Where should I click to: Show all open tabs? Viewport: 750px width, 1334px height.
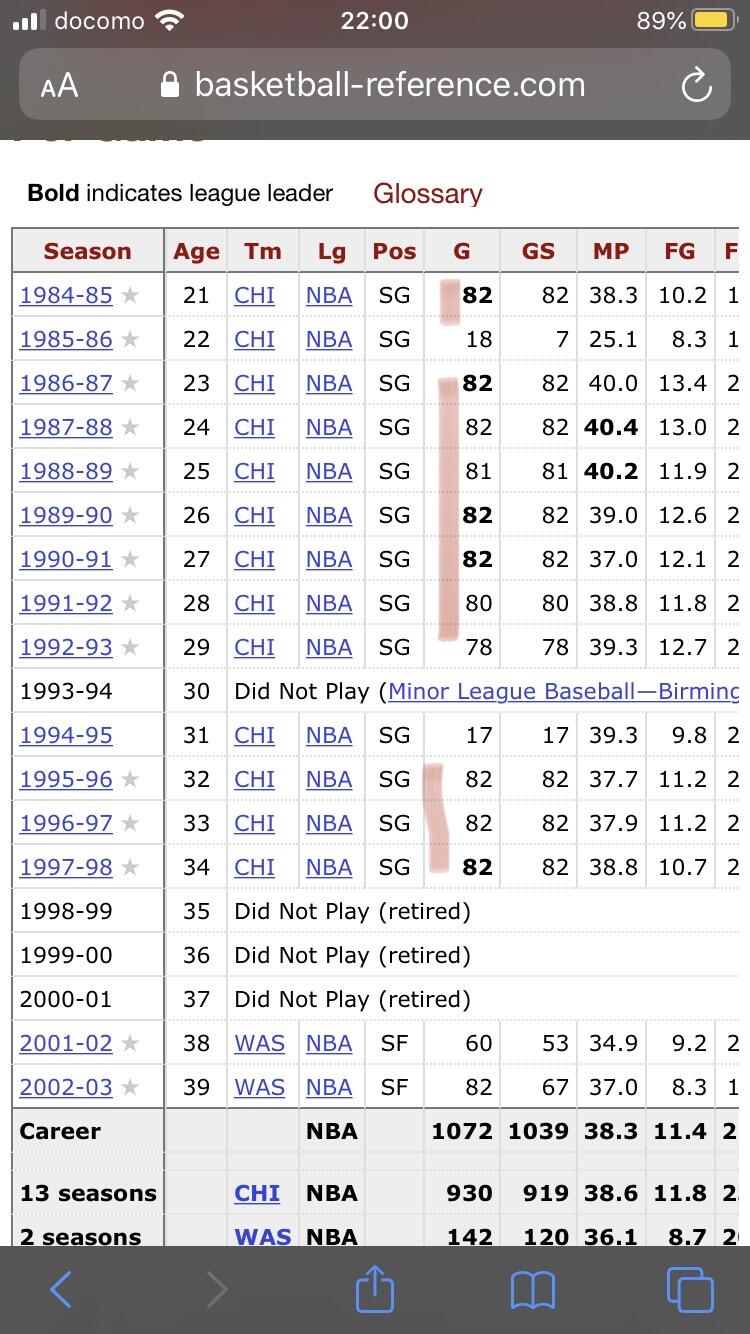pos(689,1289)
